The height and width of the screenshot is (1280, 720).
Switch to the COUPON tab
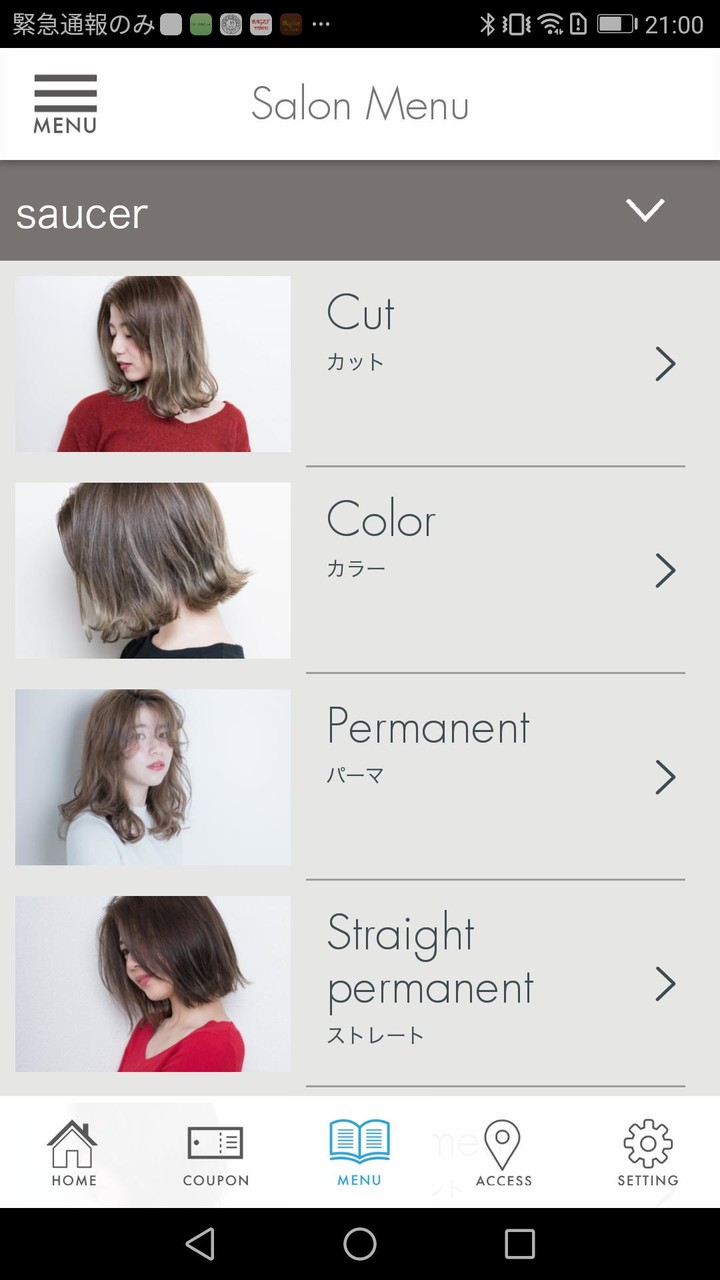[215, 1153]
